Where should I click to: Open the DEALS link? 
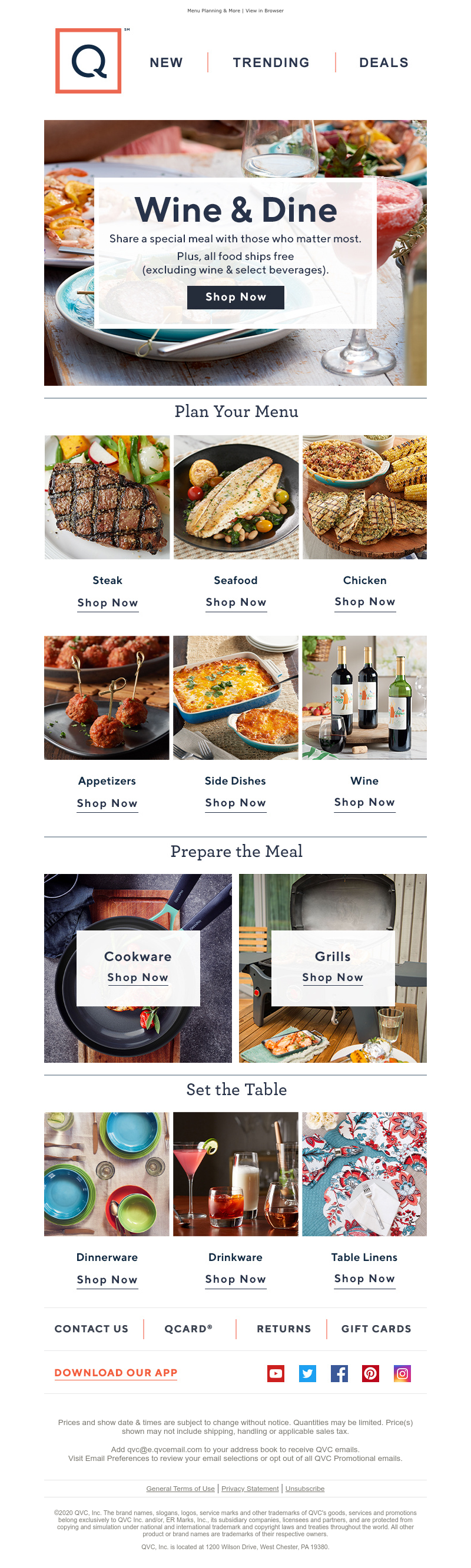[x=383, y=63]
